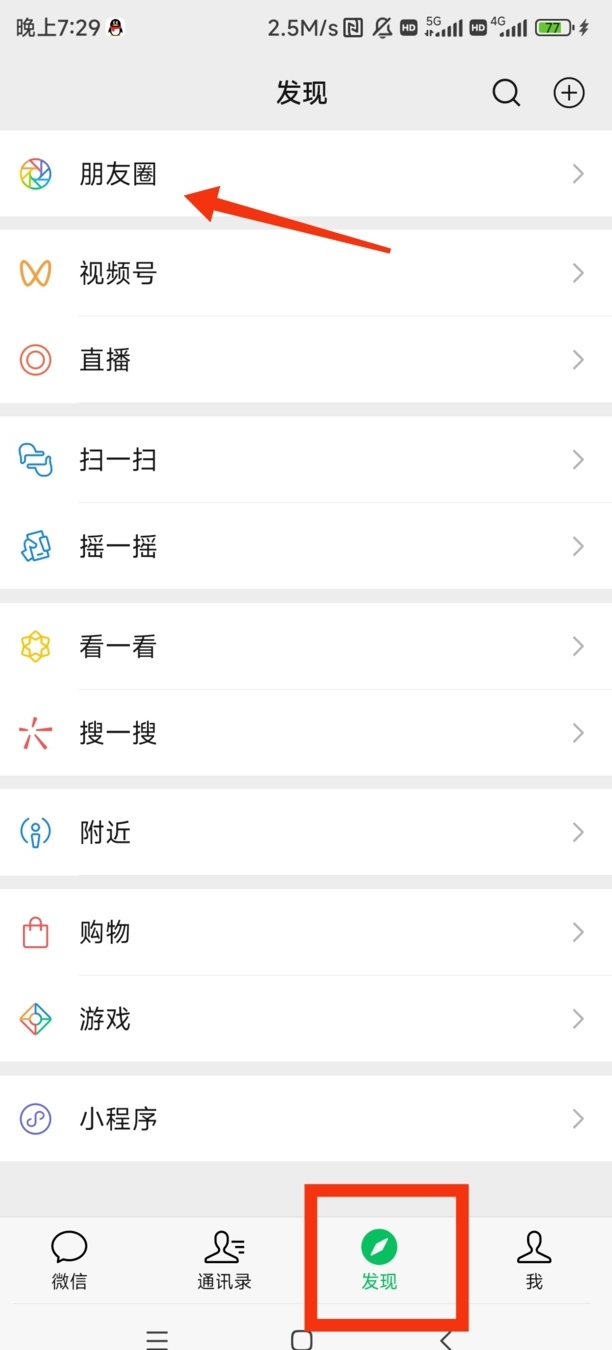Viewport: 612px width, 1350px height.
Task: Select the 发现 Discover tab
Action: point(379,1260)
